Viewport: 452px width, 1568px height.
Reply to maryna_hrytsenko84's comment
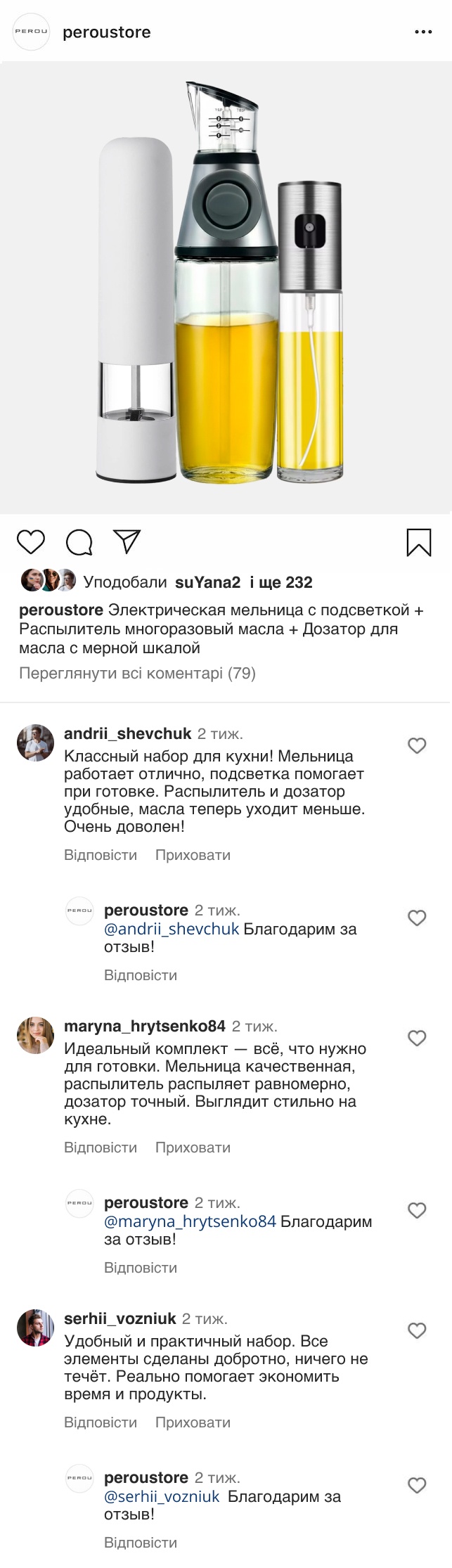(100, 1148)
